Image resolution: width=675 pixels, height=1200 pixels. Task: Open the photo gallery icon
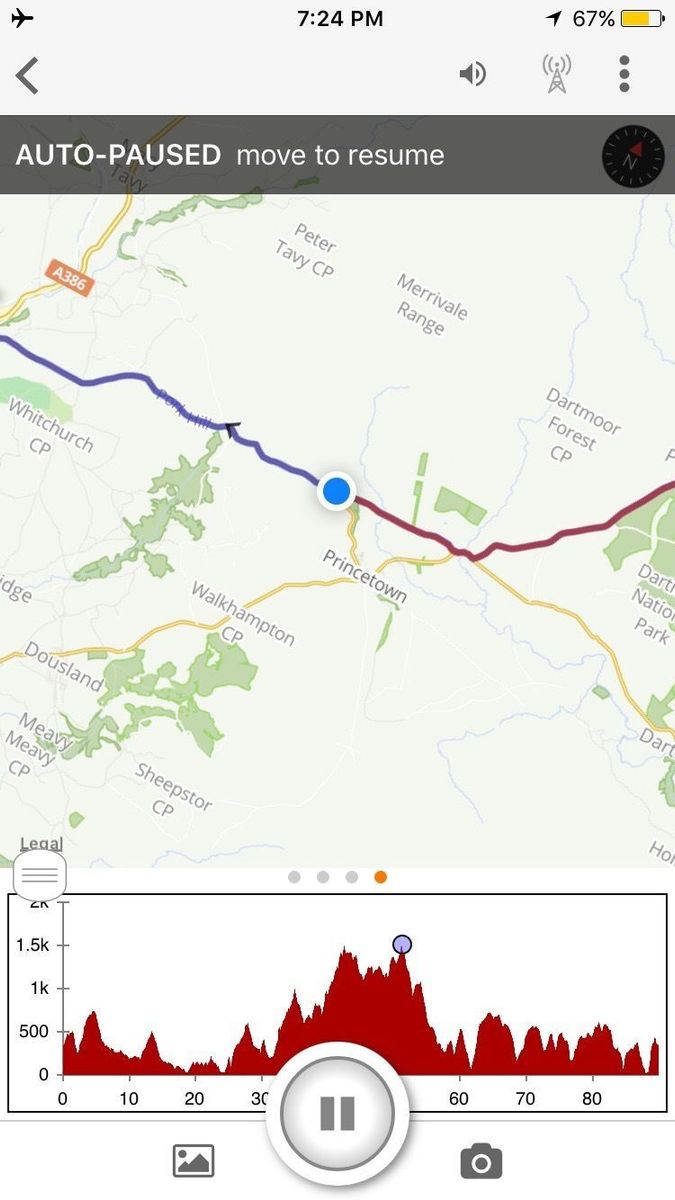pyautogui.click(x=194, y=1161)
